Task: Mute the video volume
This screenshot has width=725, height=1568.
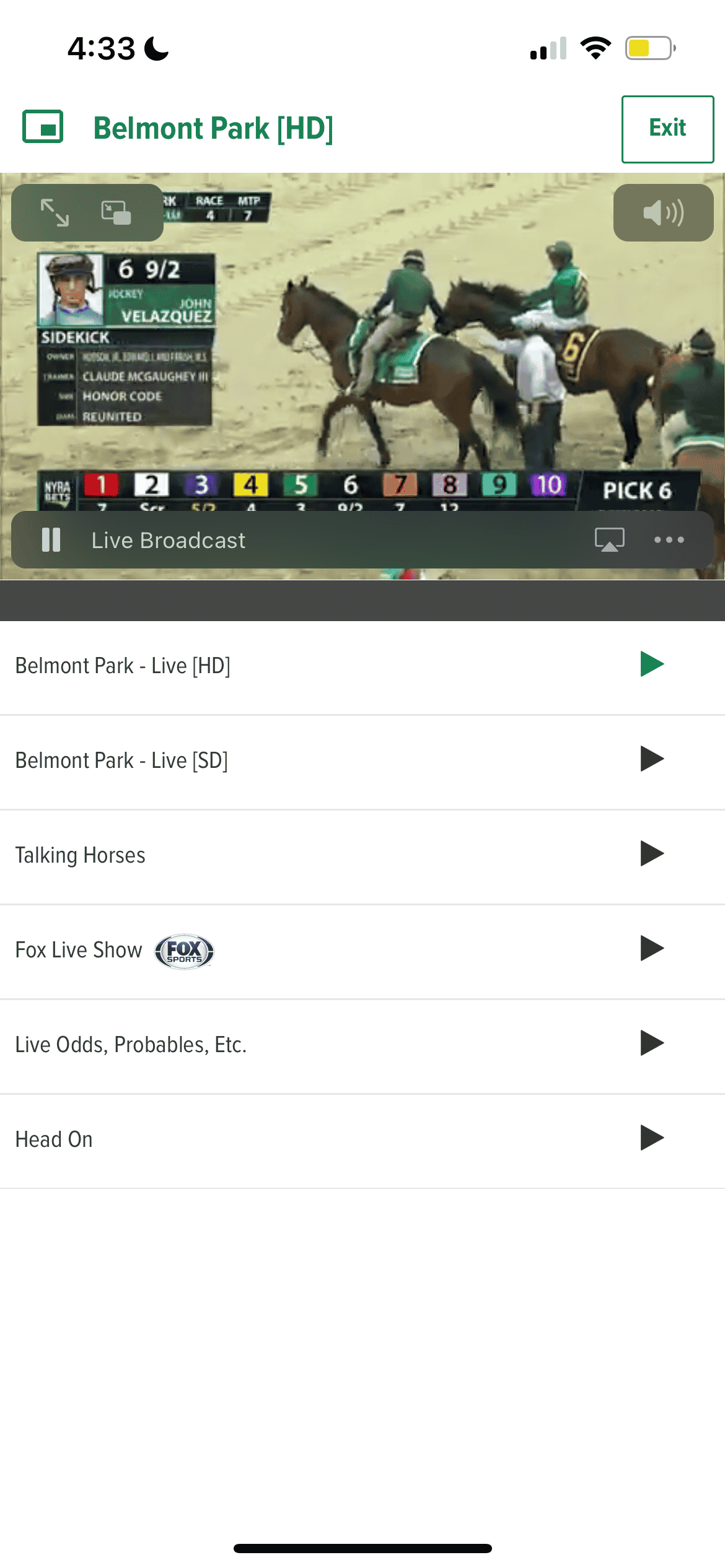Action: coord(663,212)
